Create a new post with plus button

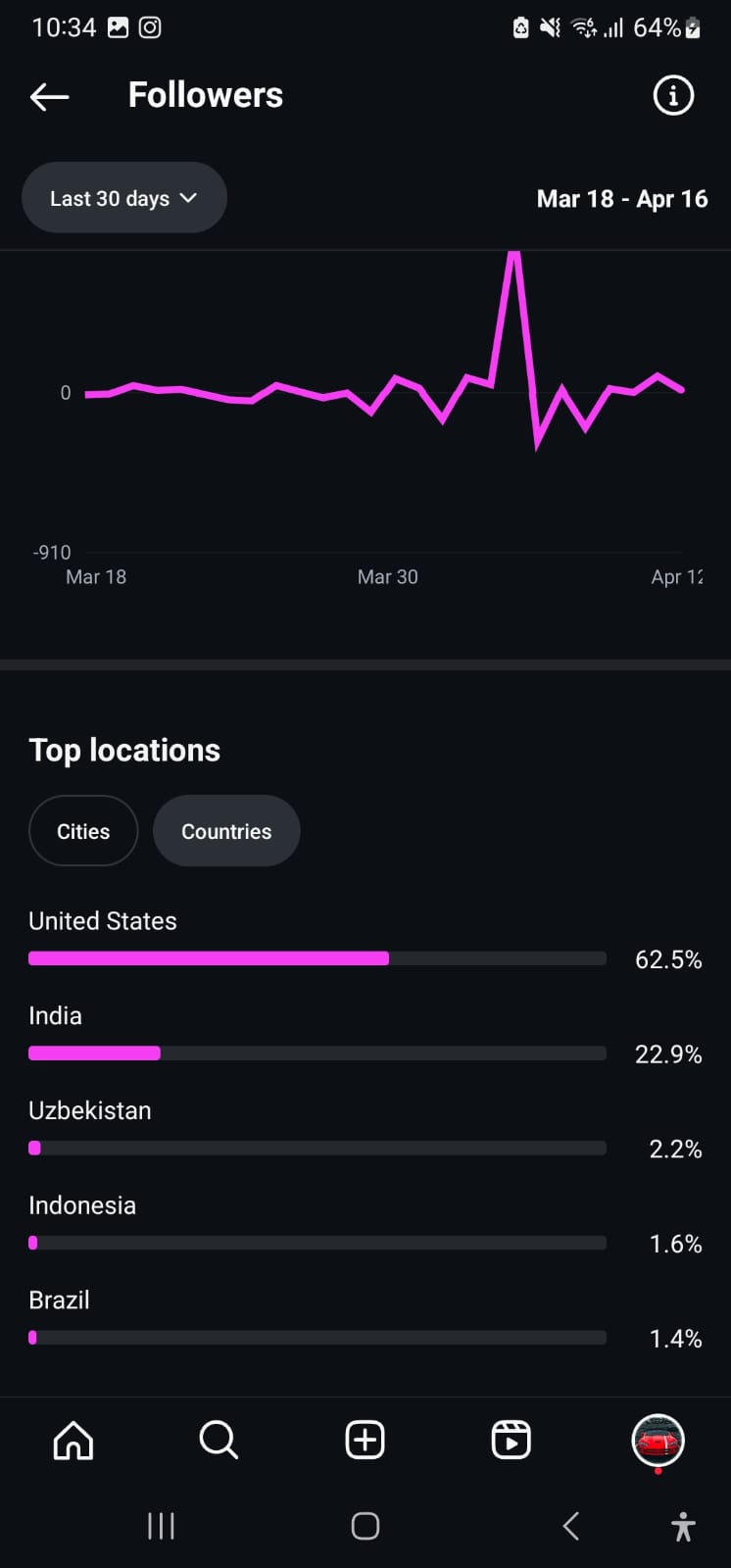[365, 1441]
